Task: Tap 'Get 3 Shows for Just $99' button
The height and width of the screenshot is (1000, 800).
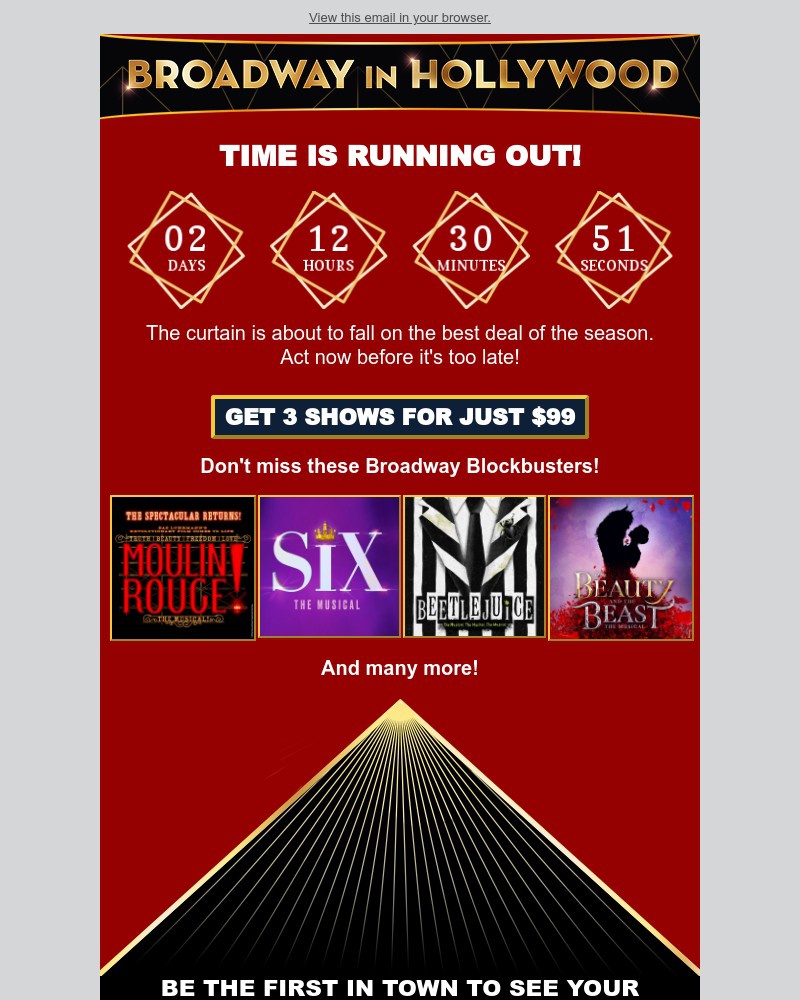Action: (x=400, y=417)
